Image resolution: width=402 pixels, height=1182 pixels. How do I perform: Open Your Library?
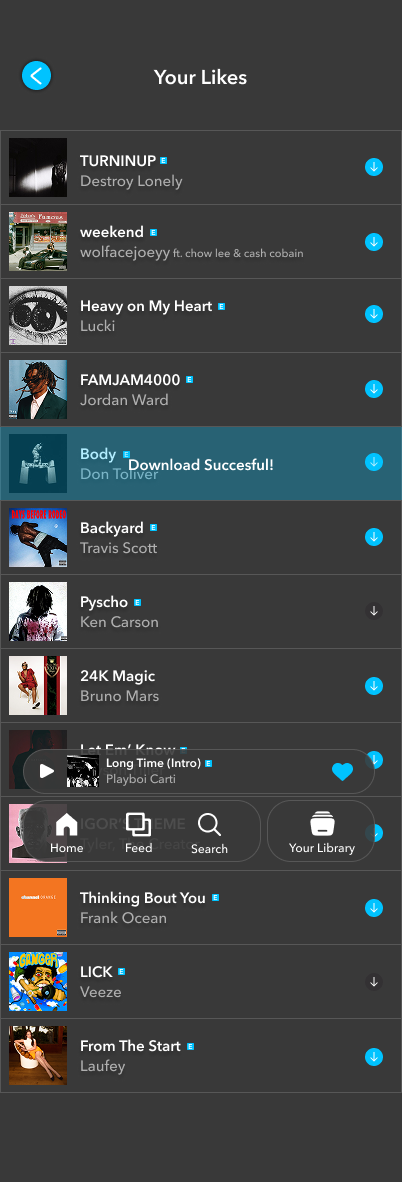pos(321,831)
